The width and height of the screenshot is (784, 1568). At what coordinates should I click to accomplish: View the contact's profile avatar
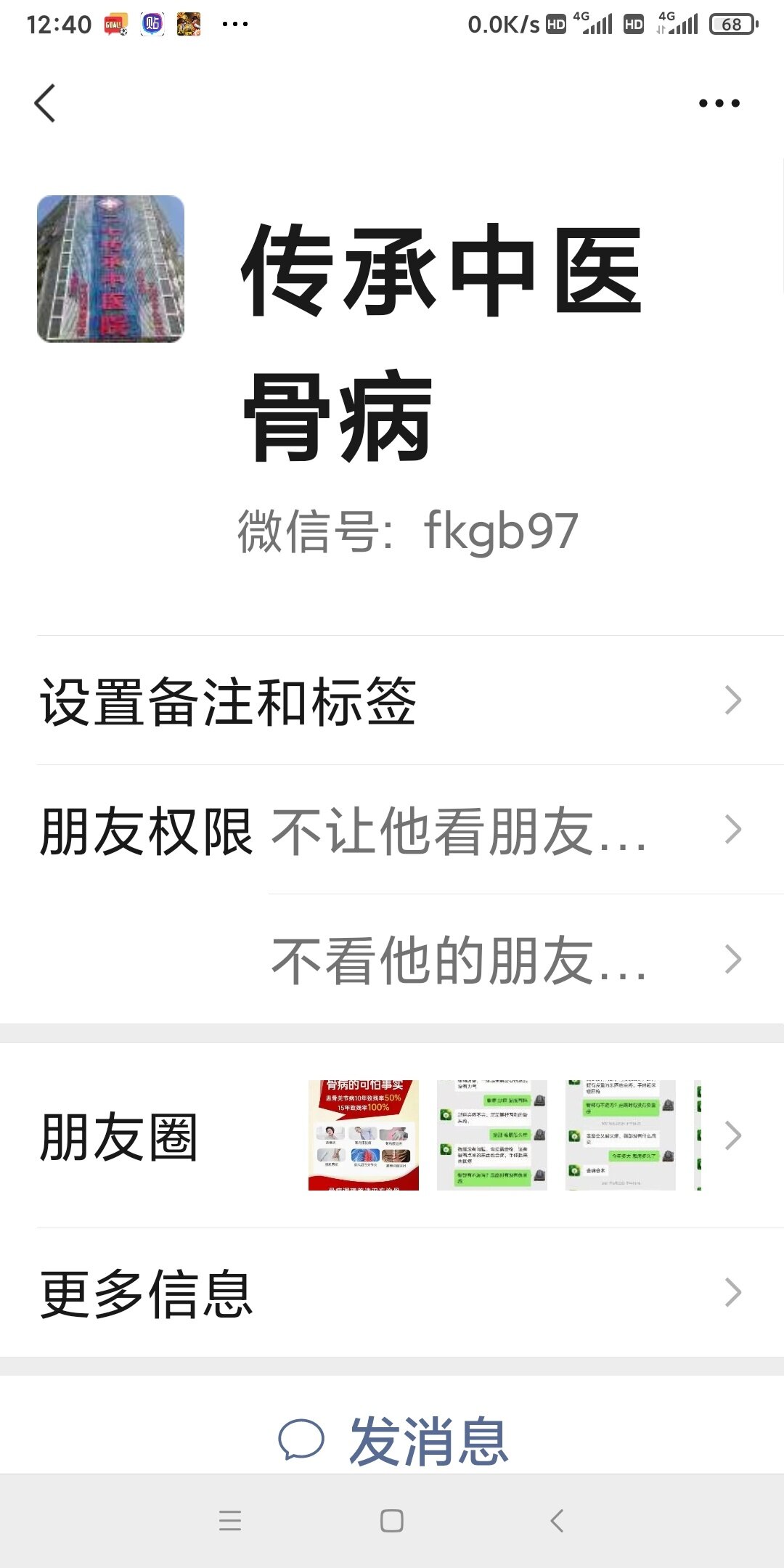(110, 269)
